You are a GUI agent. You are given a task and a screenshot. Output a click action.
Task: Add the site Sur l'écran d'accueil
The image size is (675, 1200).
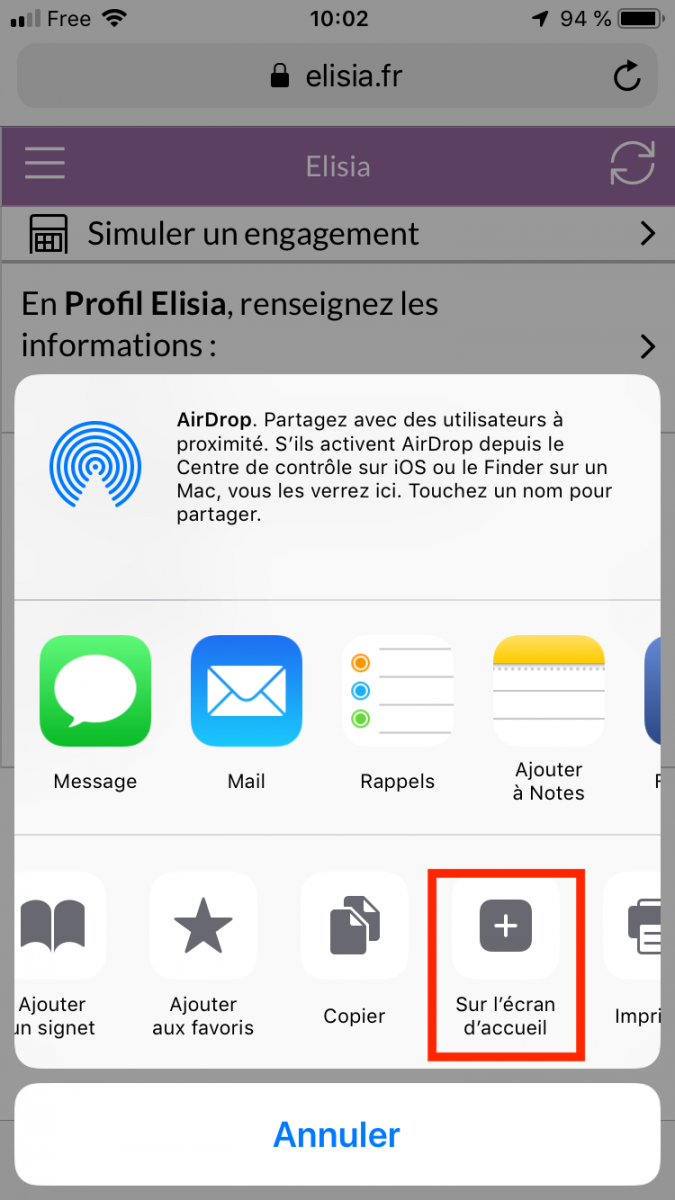(x=505, y=926)
